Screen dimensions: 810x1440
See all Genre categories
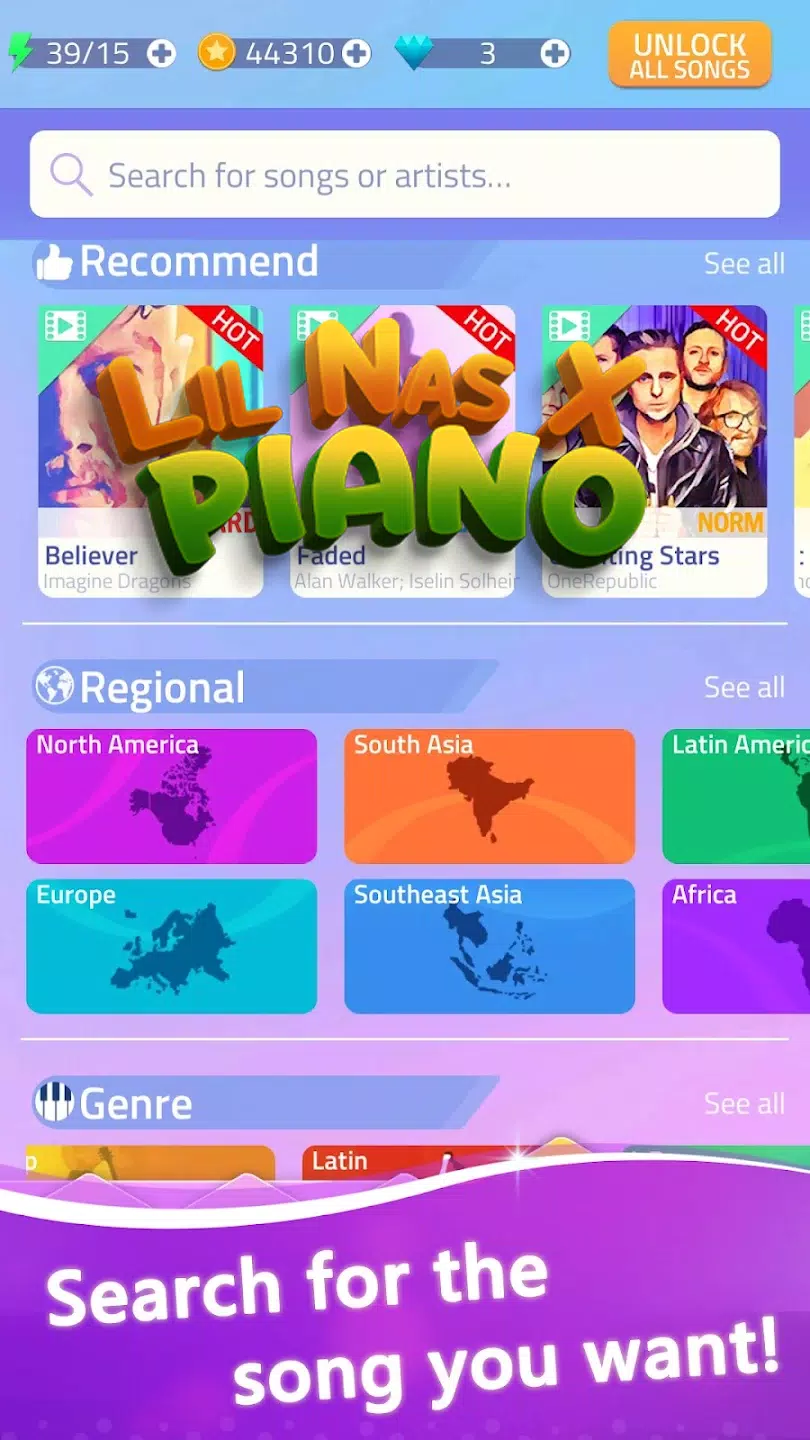pyautogui.click(x=743, y=1104)
